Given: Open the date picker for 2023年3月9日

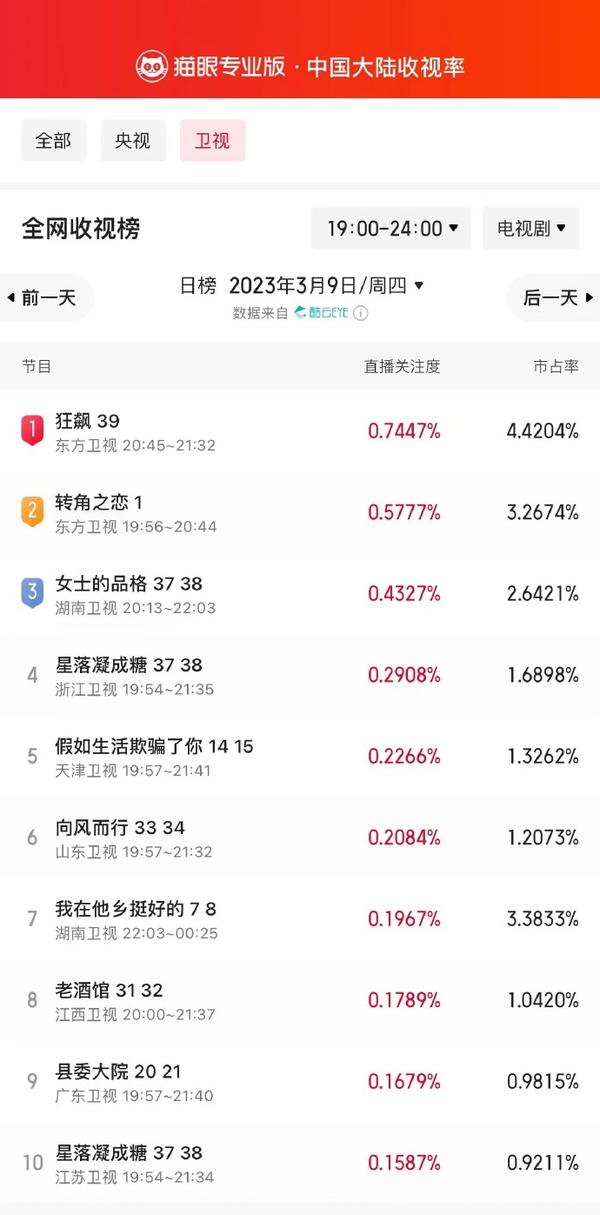Looking at the screenshot, I should point(327,286).
